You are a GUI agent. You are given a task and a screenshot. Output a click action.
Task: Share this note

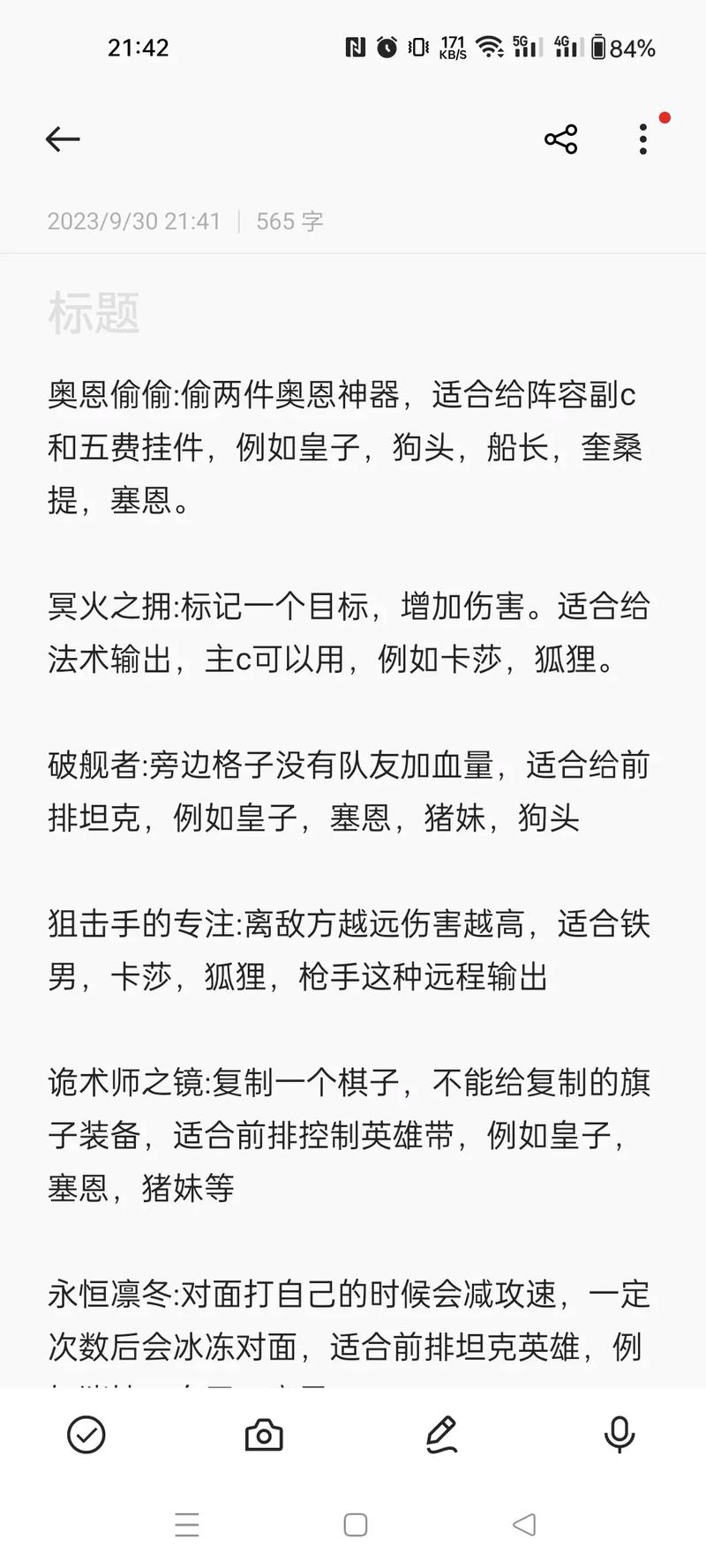[x=560, y=139]
